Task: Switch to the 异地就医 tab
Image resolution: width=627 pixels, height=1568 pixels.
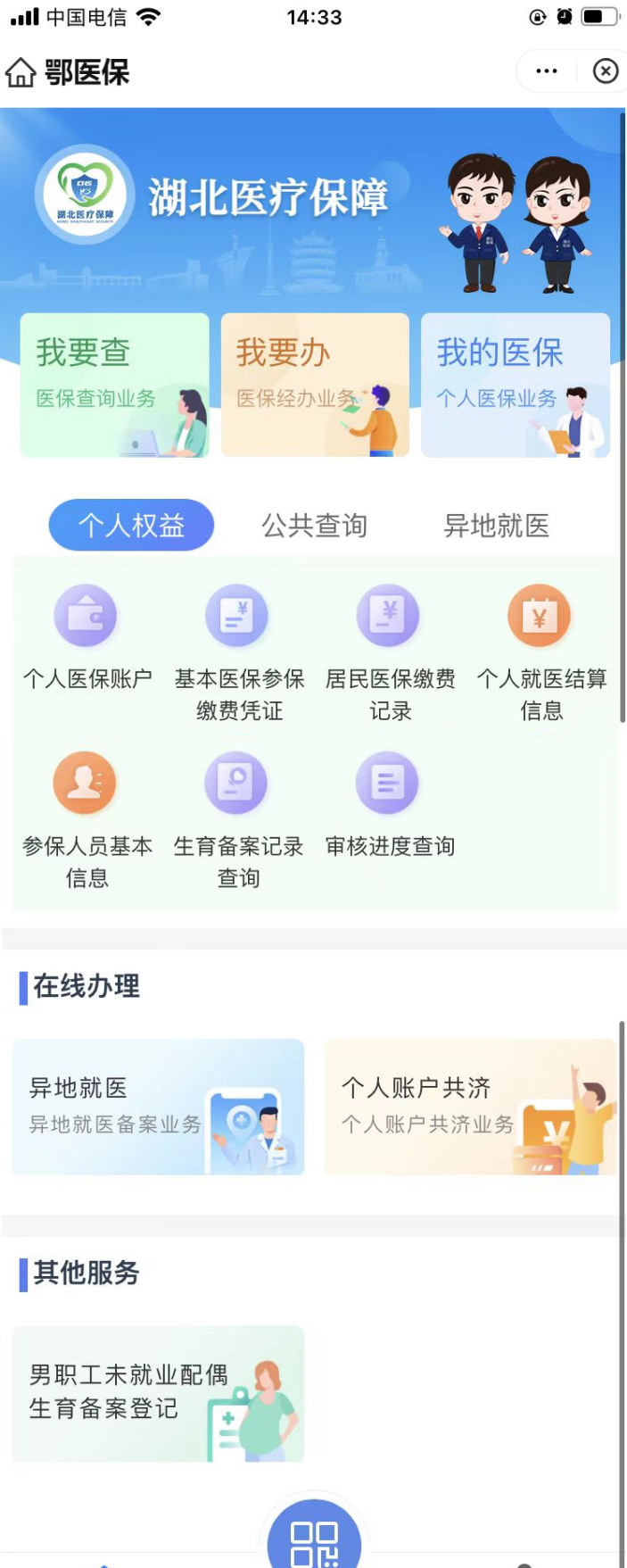Action: (497, 526)
